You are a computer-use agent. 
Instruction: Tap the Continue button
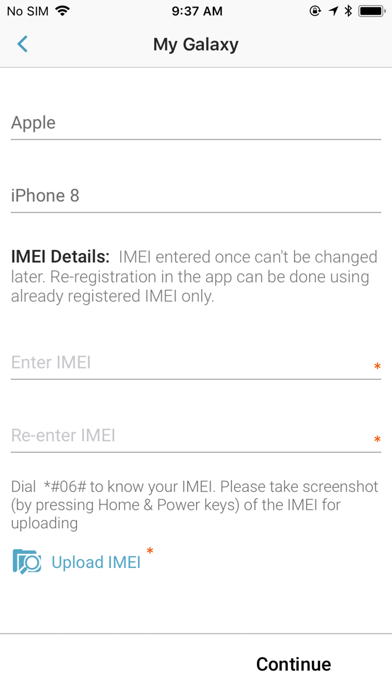pyautogui.click(x=293, y=664)
